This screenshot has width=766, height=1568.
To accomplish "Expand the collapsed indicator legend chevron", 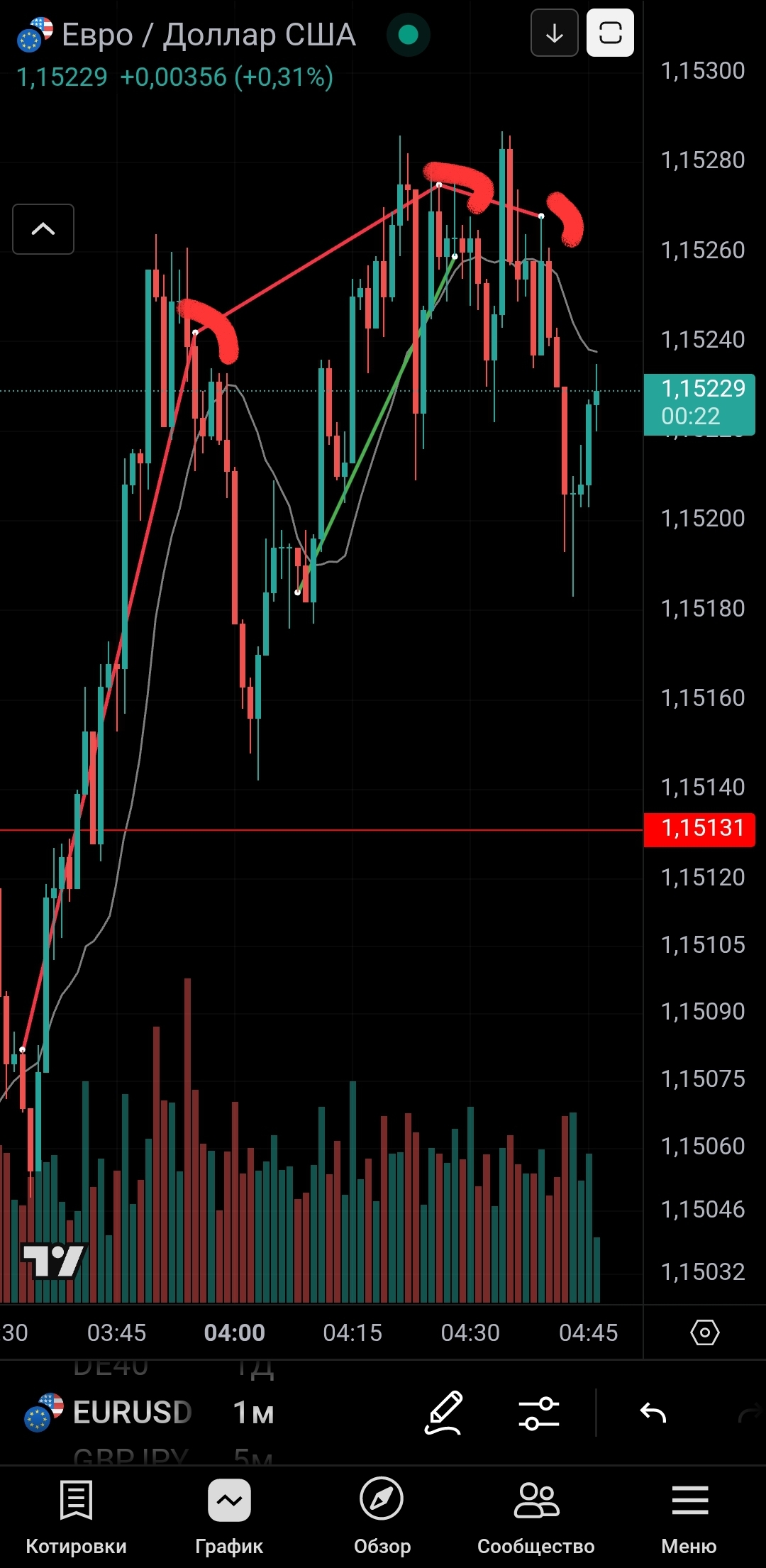I will tap(43, 229).
